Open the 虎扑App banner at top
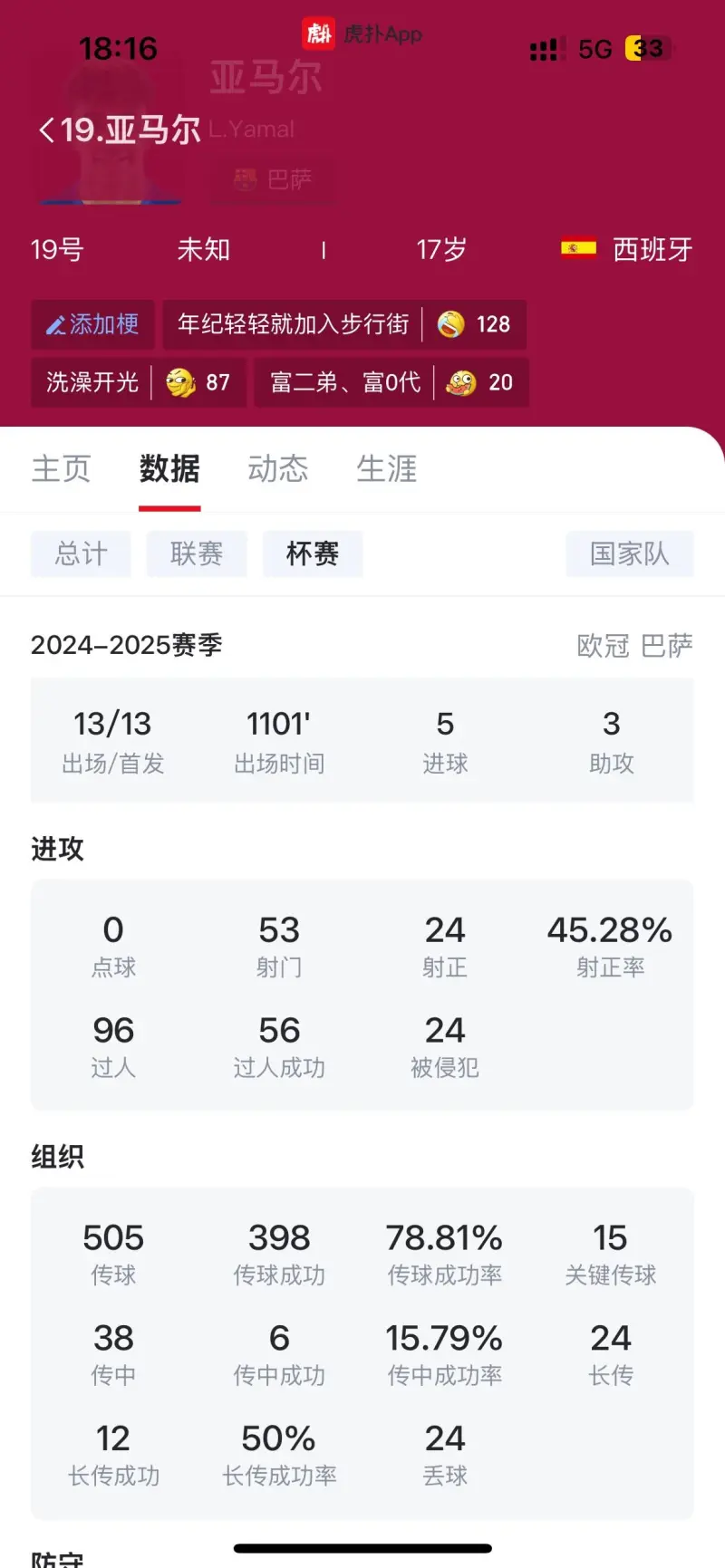The image size is (725, 1568). click(x=362, y=34)
